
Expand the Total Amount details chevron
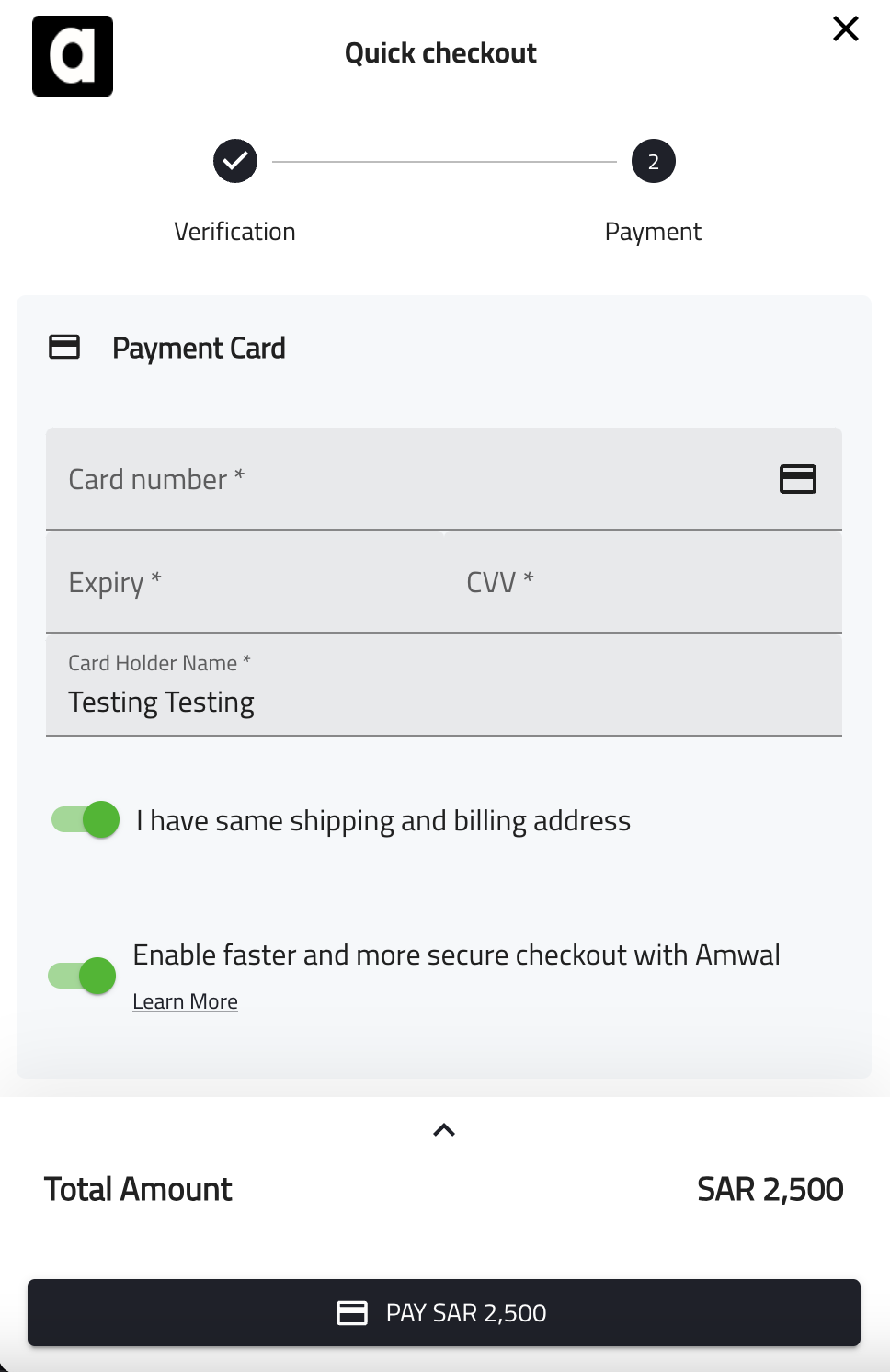point(444,1130)
